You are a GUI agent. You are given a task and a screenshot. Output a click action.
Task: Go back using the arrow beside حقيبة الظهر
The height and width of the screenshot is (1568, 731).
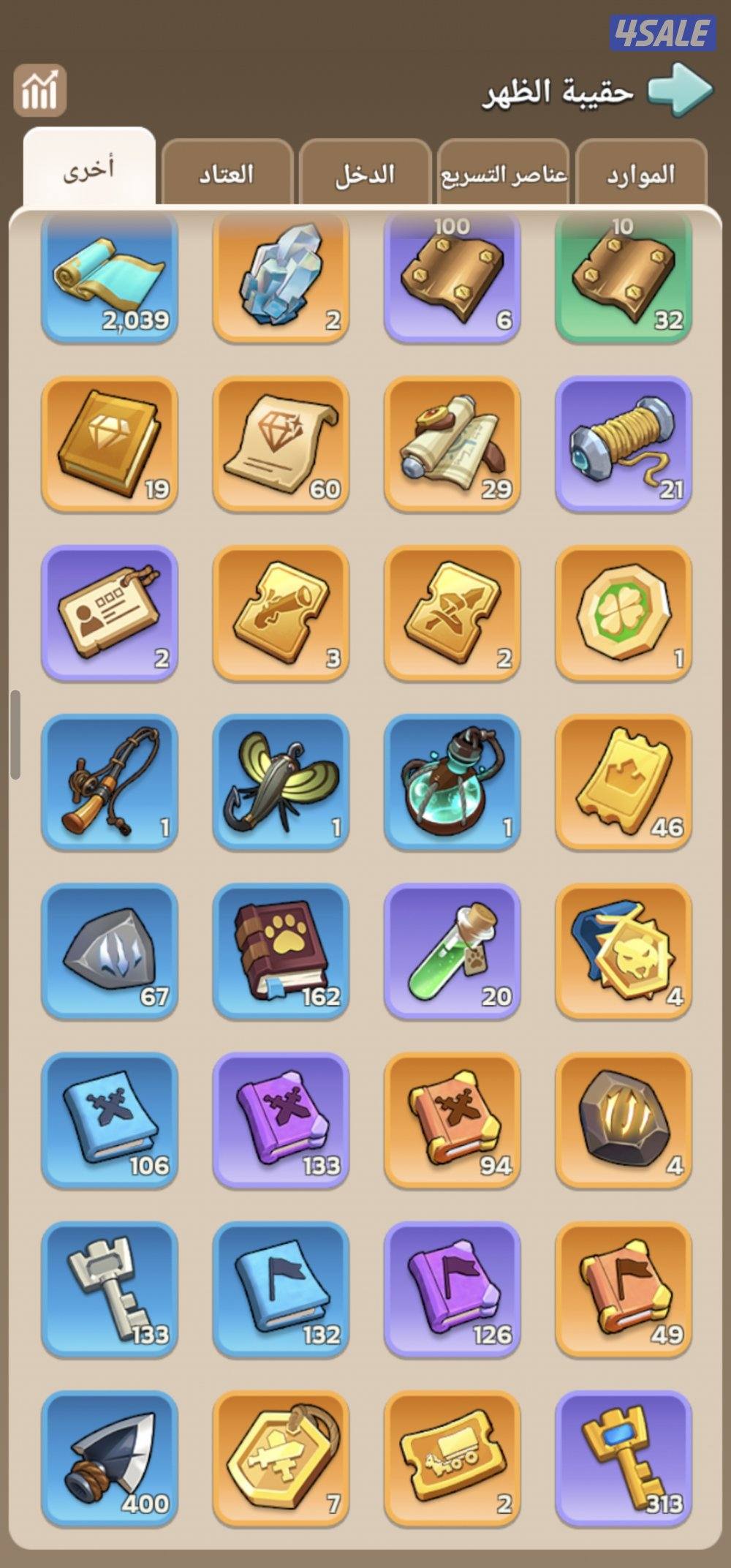(680, 89)
